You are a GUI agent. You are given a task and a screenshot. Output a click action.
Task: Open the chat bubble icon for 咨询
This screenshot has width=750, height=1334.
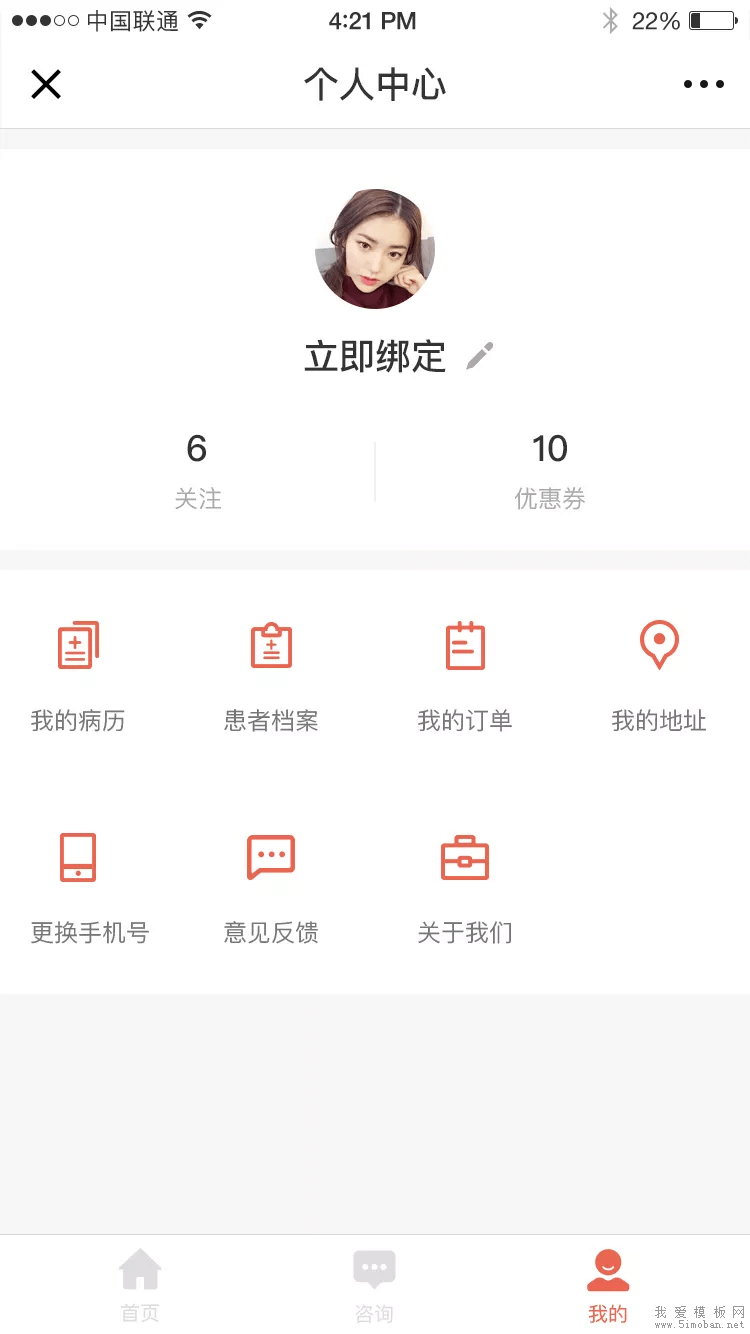click(x=374, y=1268)
